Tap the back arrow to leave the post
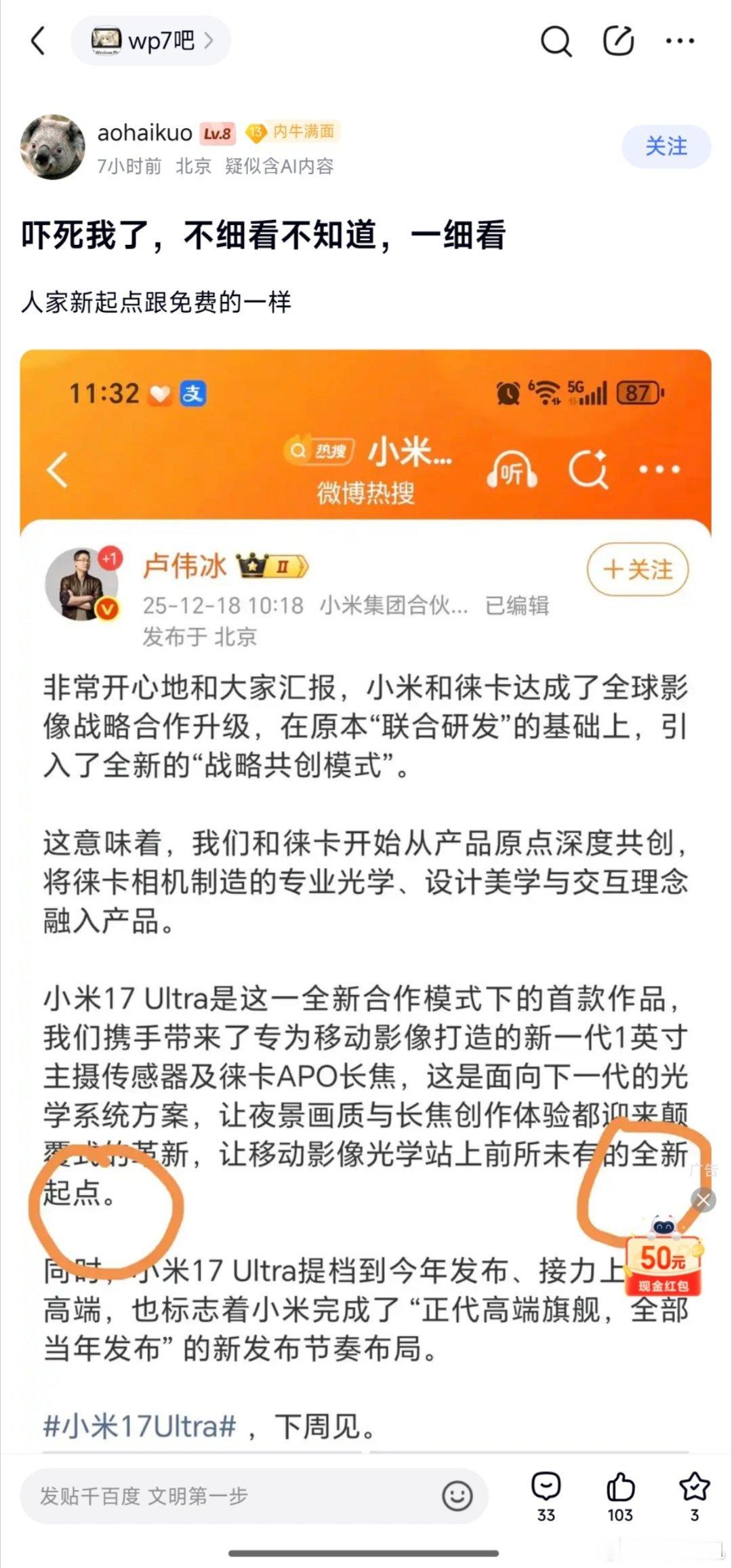Viewport: 732px width, 1568px height. [x=39, y=41]
